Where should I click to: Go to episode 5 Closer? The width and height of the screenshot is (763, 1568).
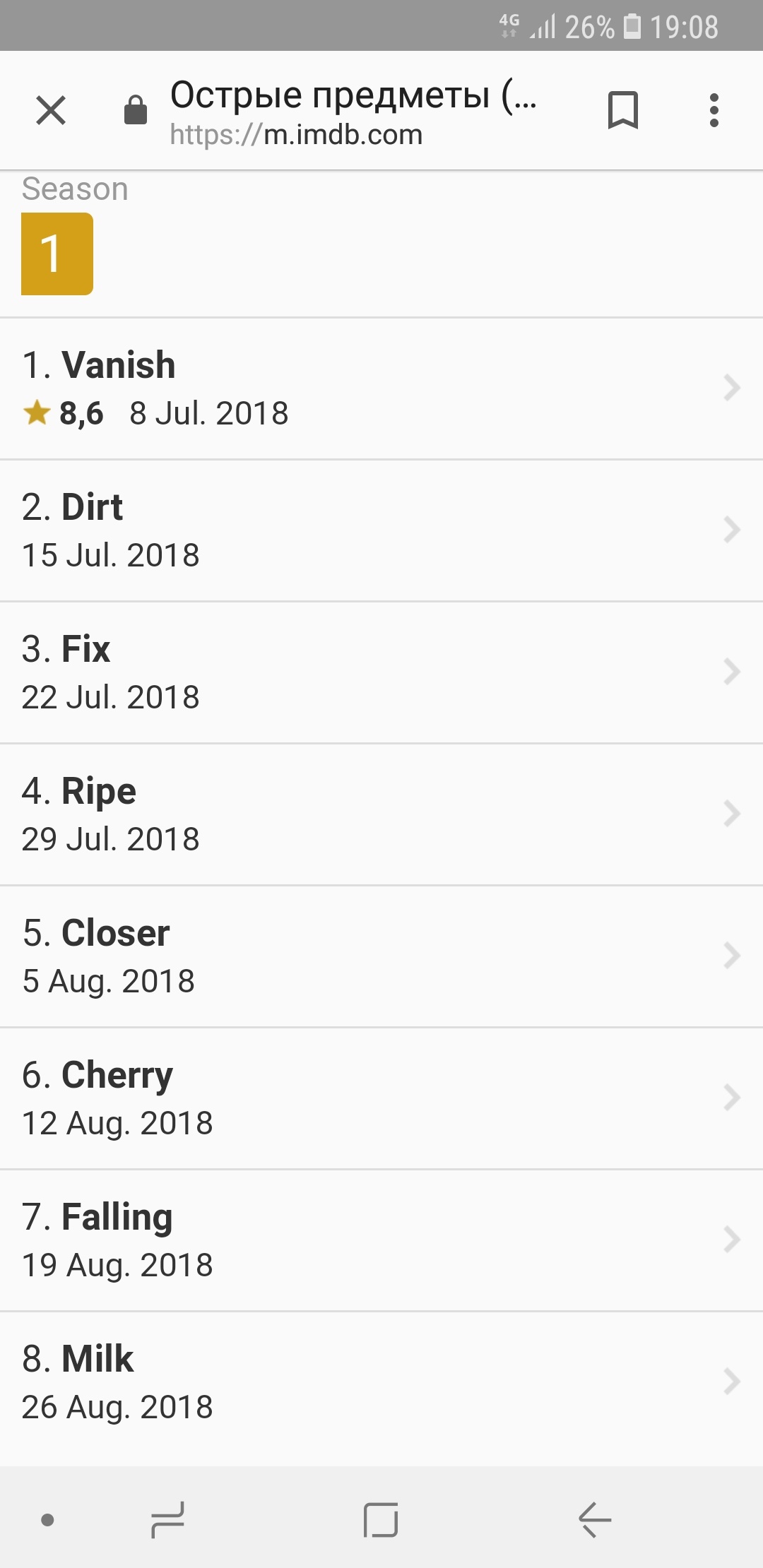point(381,956)
